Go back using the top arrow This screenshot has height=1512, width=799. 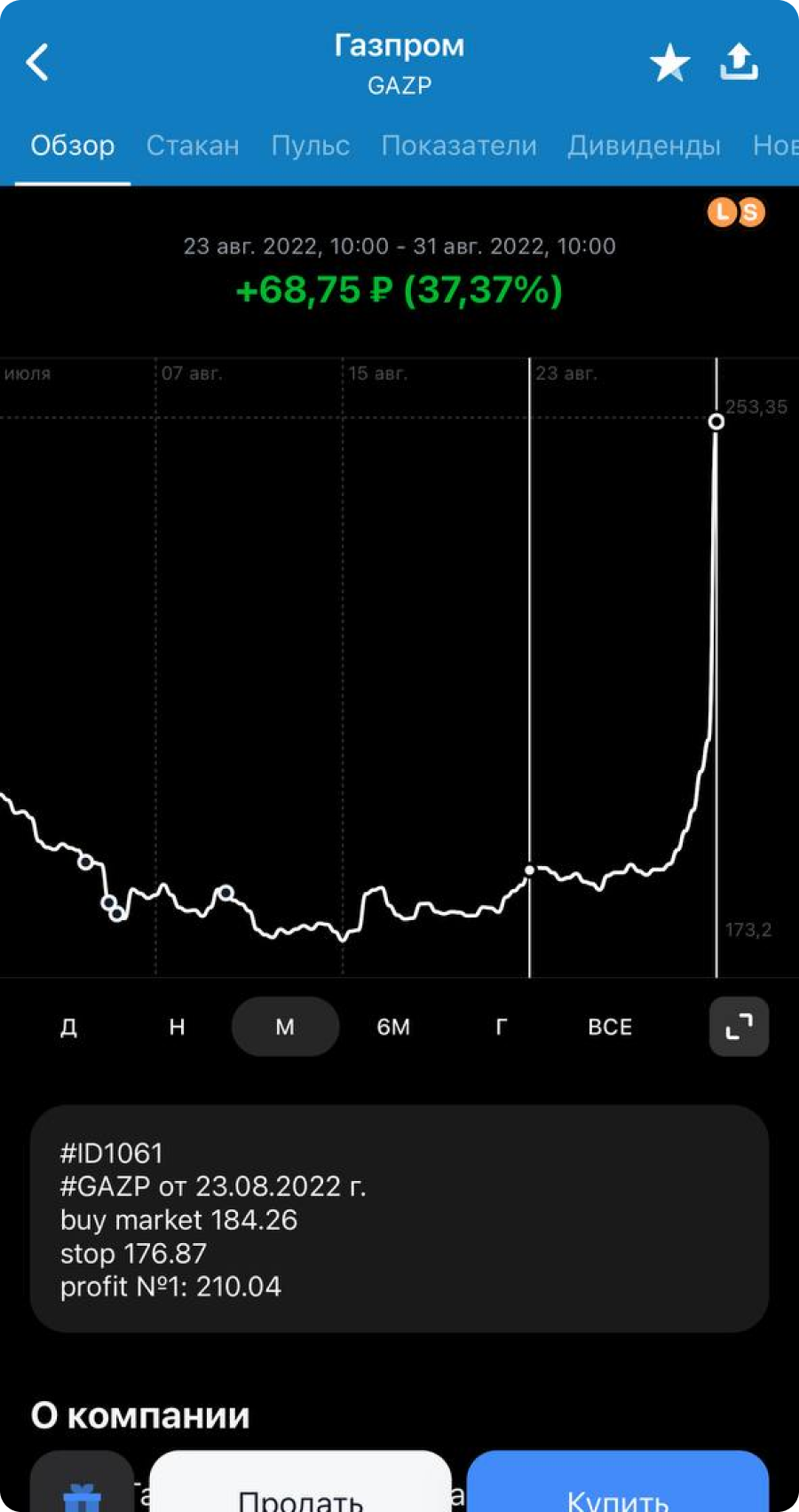click(x=37, y=63)
